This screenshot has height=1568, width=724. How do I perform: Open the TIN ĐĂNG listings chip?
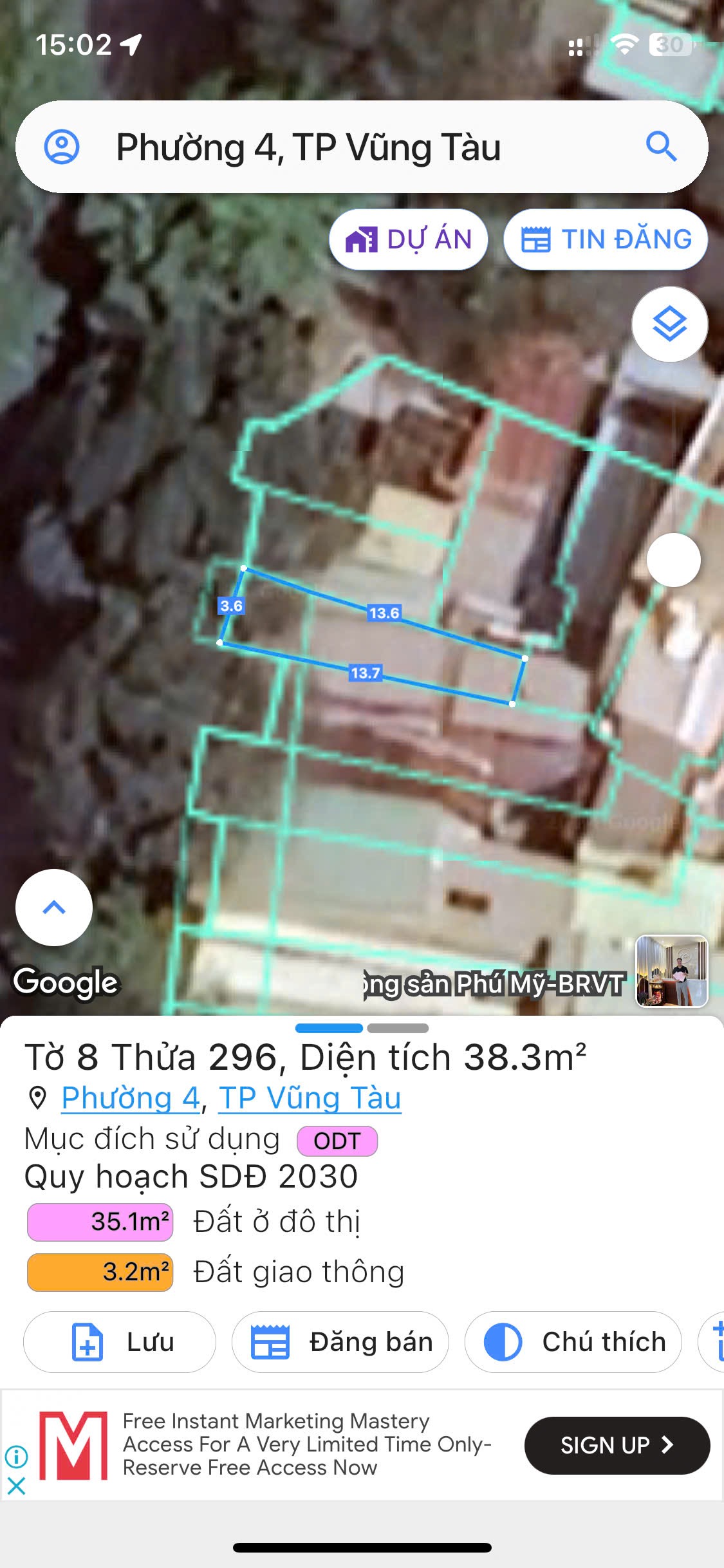(606, 239)
